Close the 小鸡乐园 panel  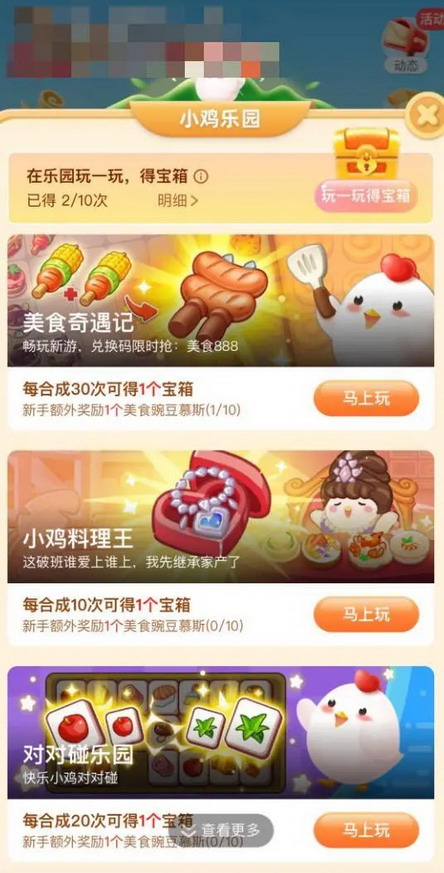(426, 116)
